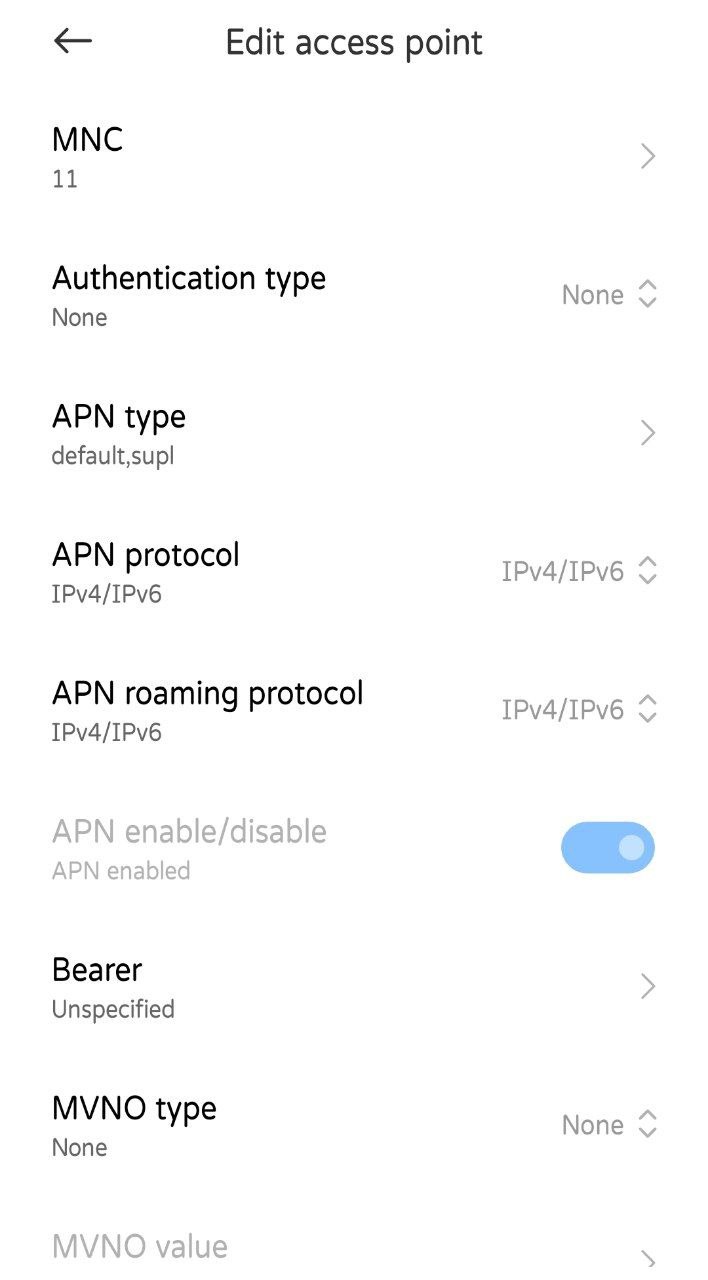
Task: Open the Bearer setting row
Action: pos(354,987)
